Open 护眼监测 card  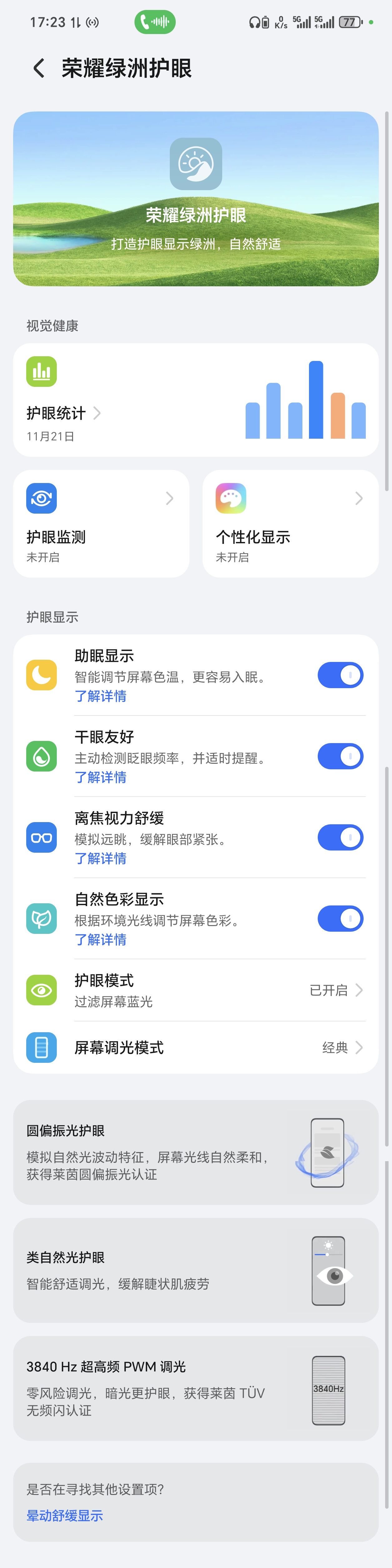click(101, 524)
